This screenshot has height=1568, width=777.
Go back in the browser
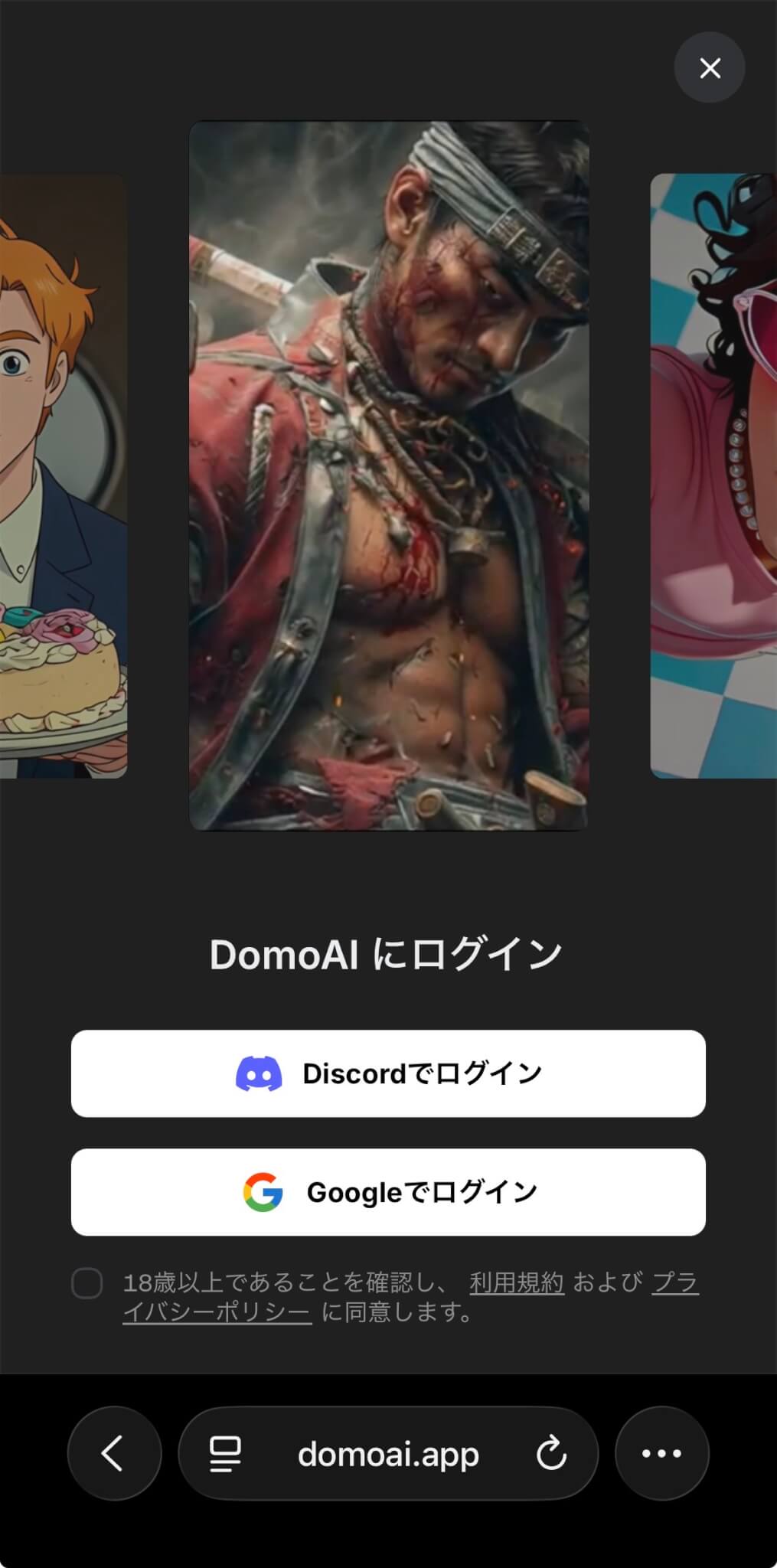(x=114, y=1453)
